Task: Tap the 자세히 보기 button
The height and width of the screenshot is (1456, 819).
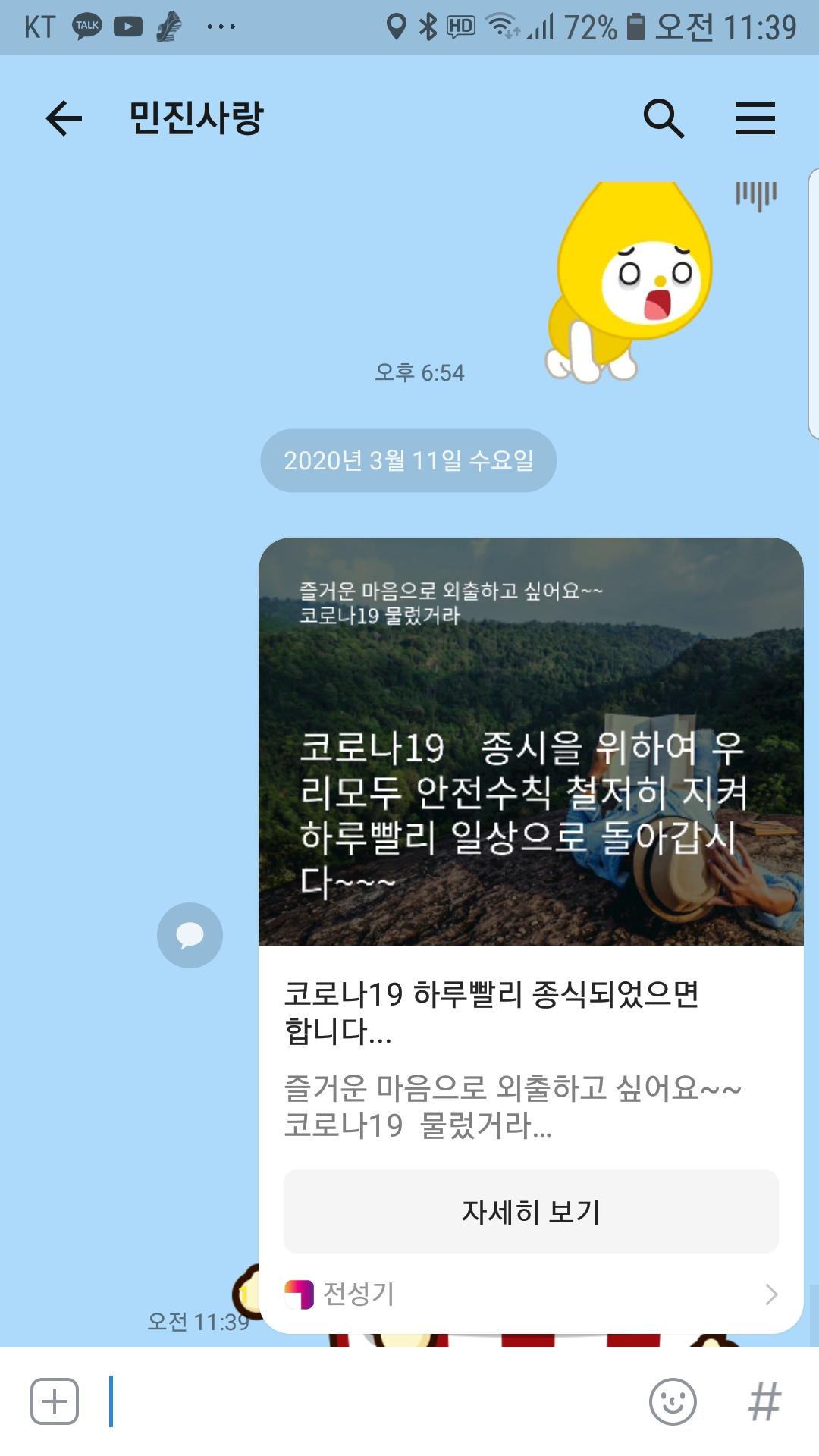Action: (531, 1212)
